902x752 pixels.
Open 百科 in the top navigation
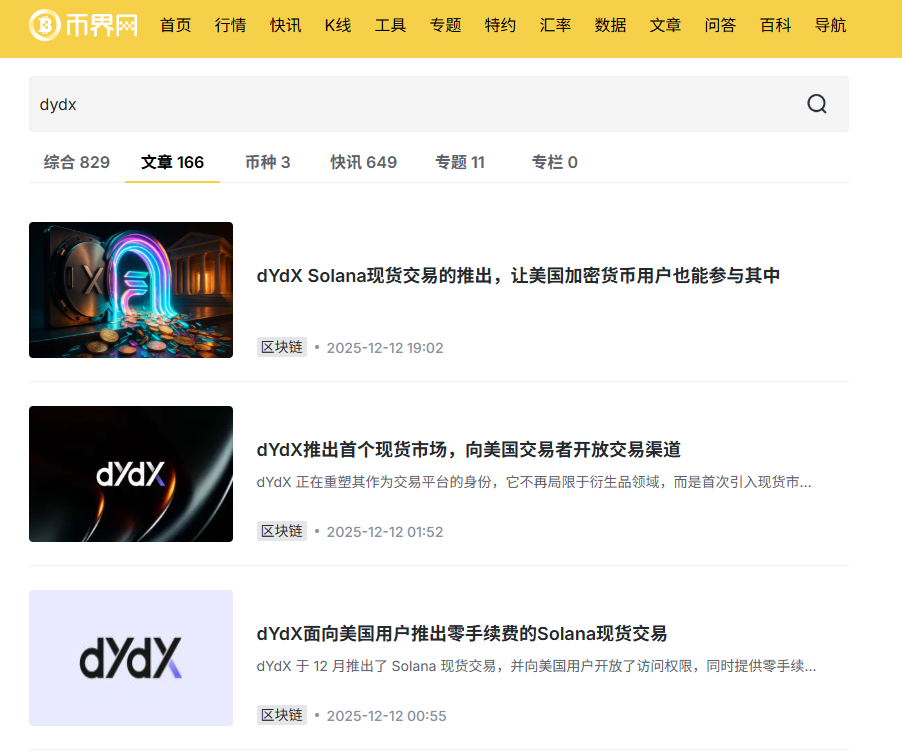pyautogui.click(x=775, y=25)
